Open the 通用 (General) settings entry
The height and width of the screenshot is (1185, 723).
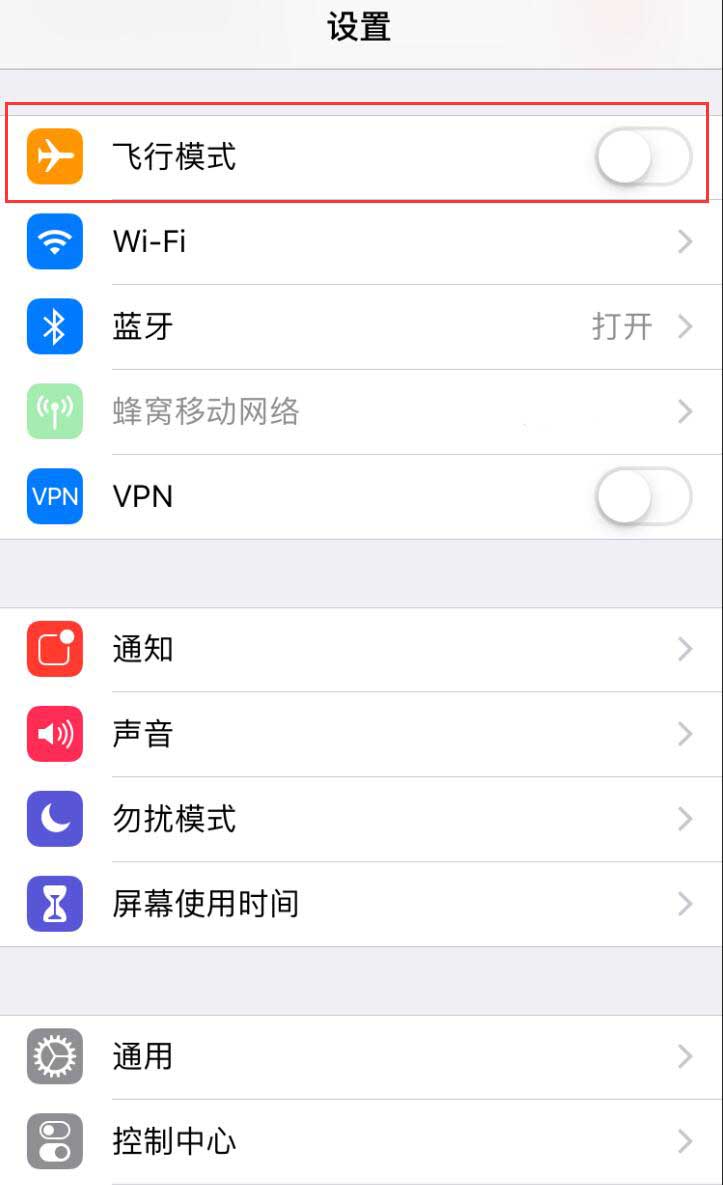360,1057
